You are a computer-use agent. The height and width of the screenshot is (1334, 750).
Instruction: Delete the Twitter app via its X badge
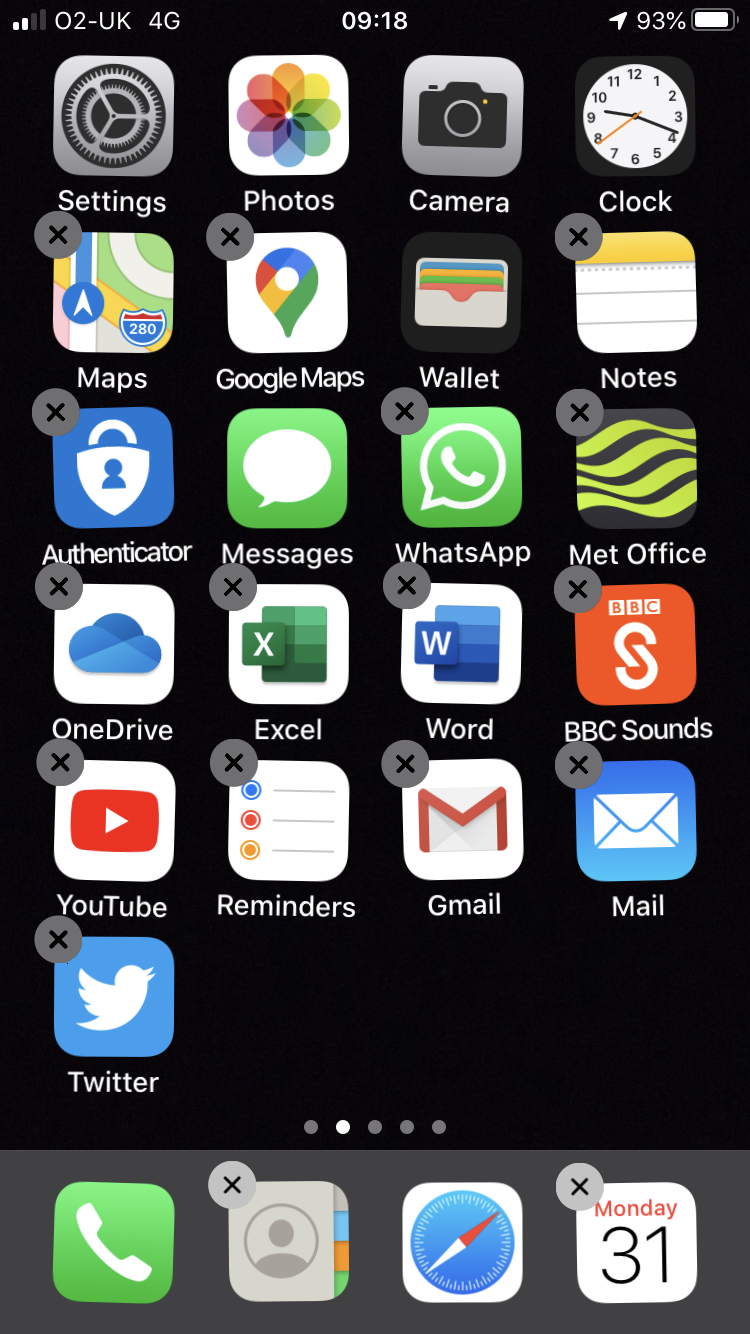pos(58,939)
